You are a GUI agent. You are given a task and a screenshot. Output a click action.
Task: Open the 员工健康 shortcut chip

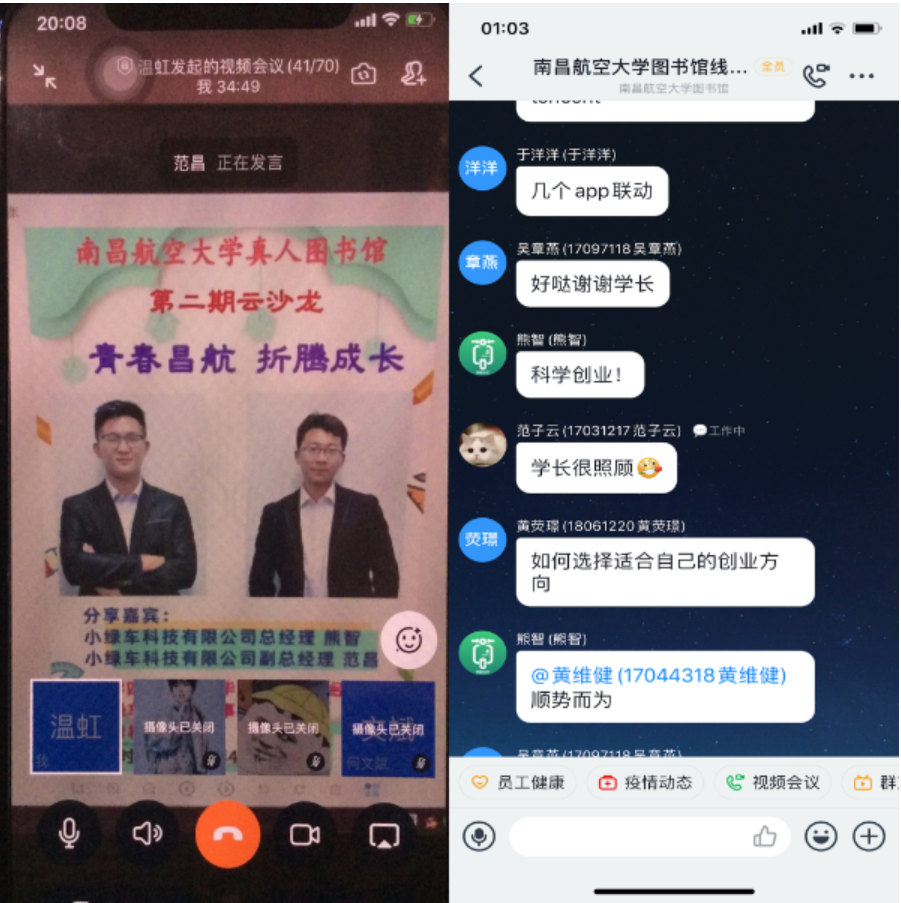point(518,782)
